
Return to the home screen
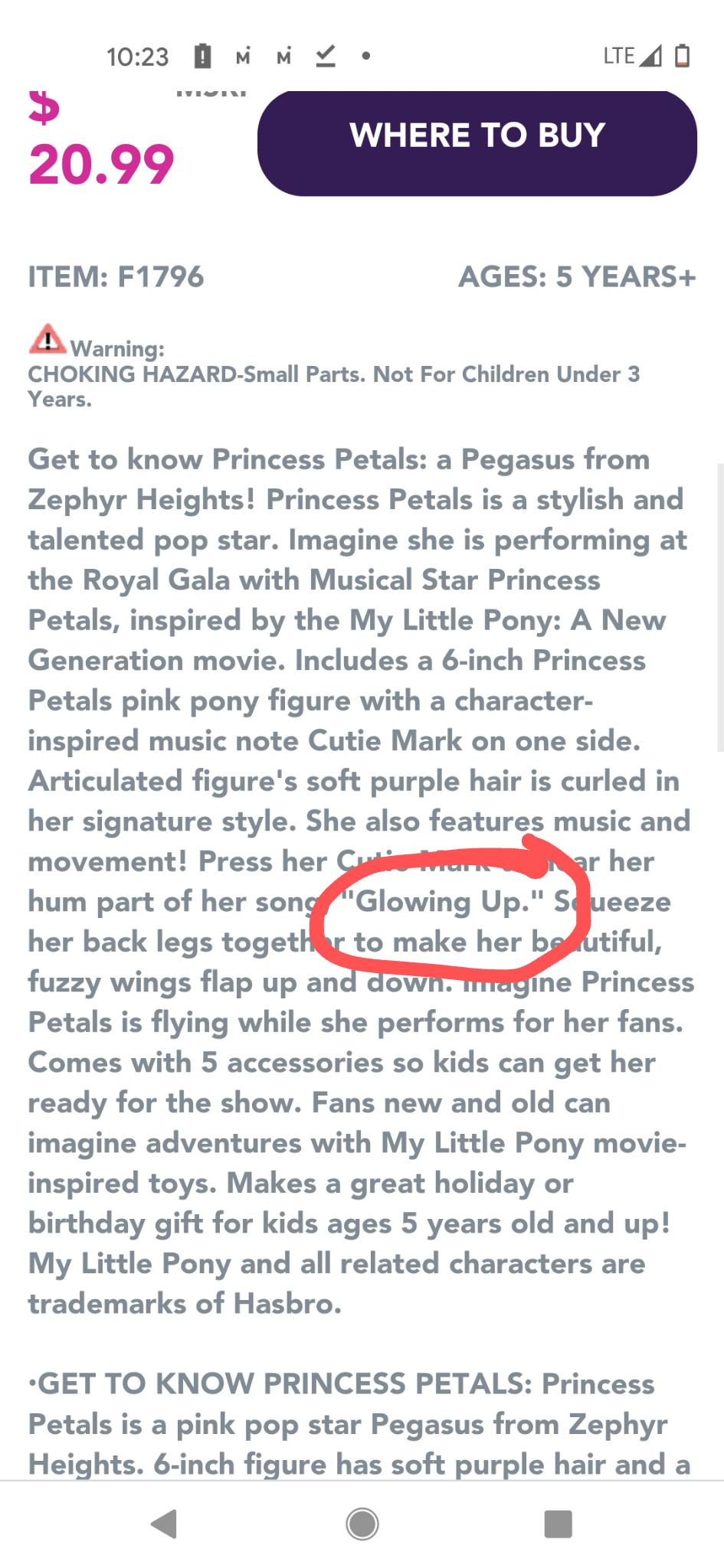click(x=362, y=1524)
